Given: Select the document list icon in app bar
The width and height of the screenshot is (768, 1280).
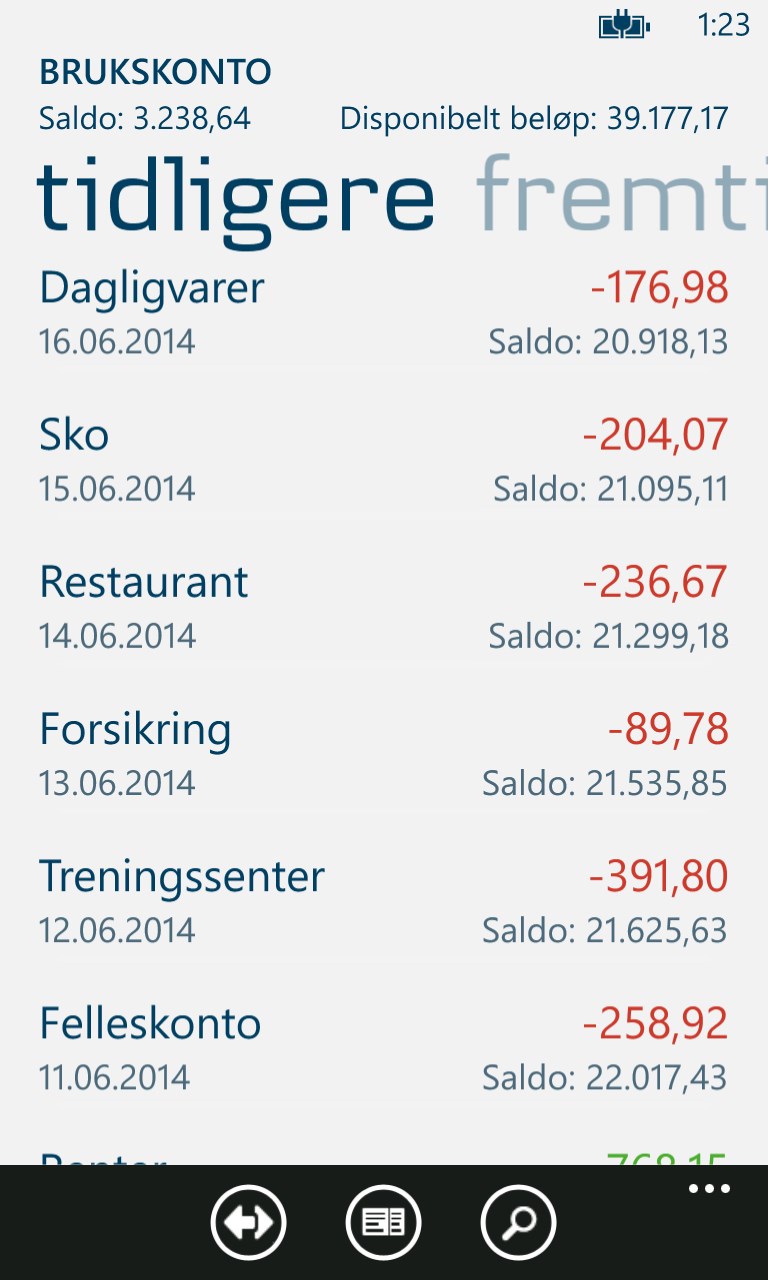Looking at the screenshot, I should pyautogui.click(x=385, y=1222).
